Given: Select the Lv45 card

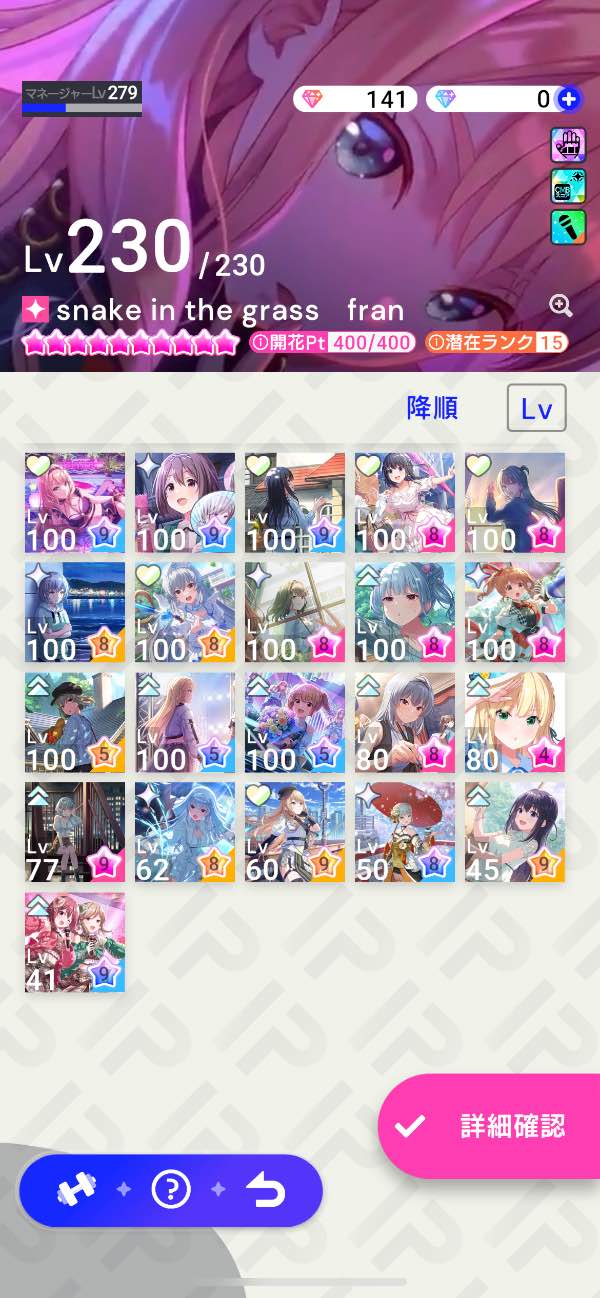Looking at the screenshot, I should [x=515, y=832].
